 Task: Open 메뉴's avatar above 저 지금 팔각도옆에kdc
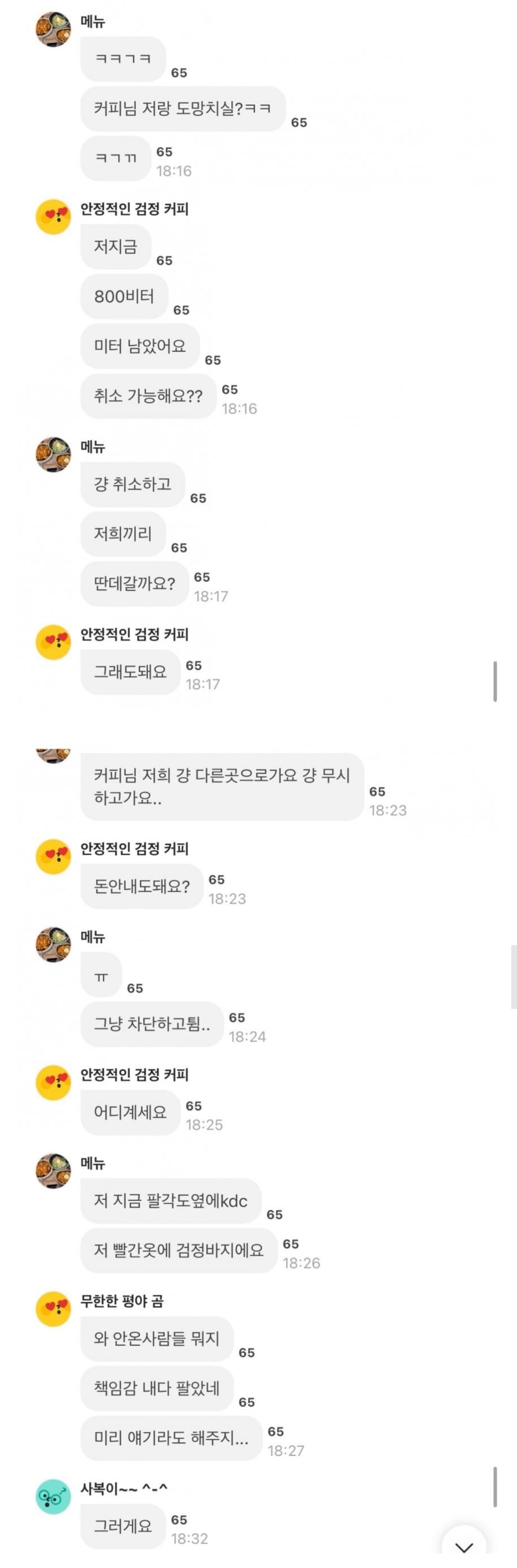pyautogui.click(x=53, y=1170)
